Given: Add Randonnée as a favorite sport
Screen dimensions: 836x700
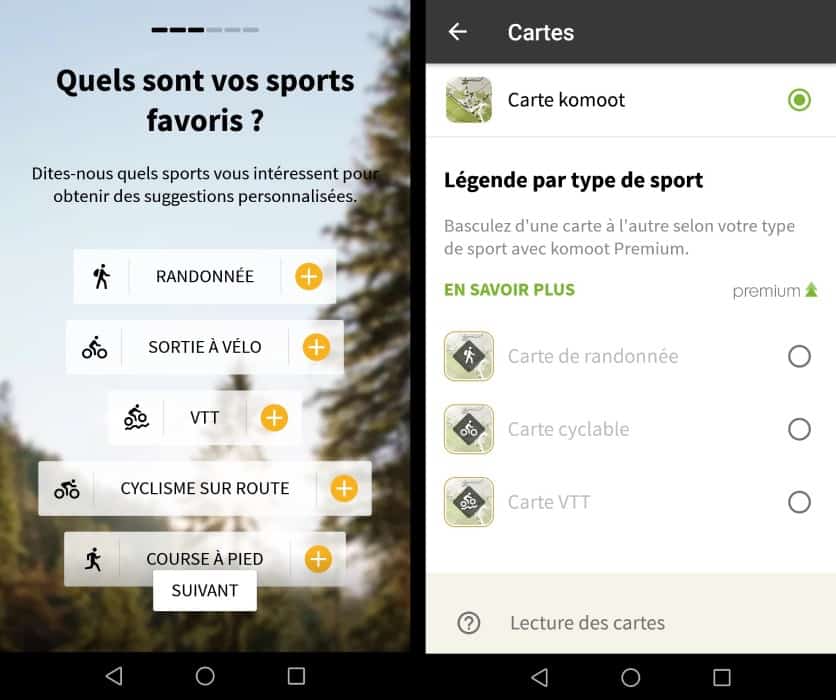Looking at the screenshot, I should (309, 277).
